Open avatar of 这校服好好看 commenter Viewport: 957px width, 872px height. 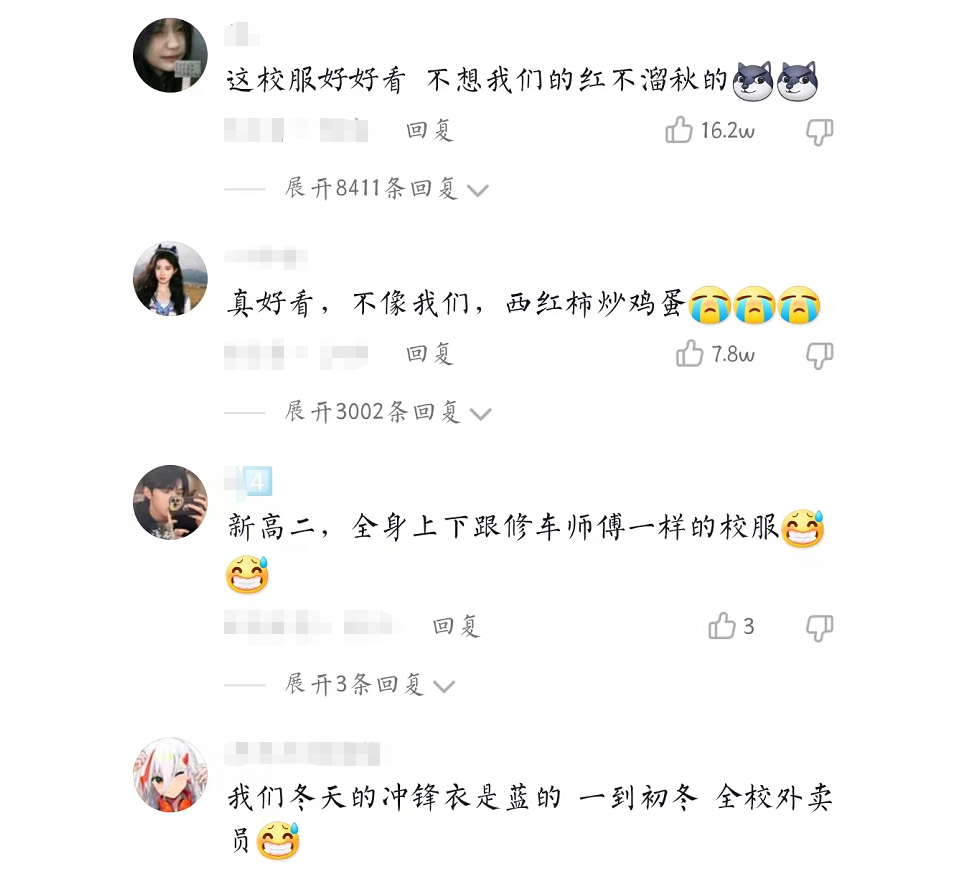(x=171, y=56)
